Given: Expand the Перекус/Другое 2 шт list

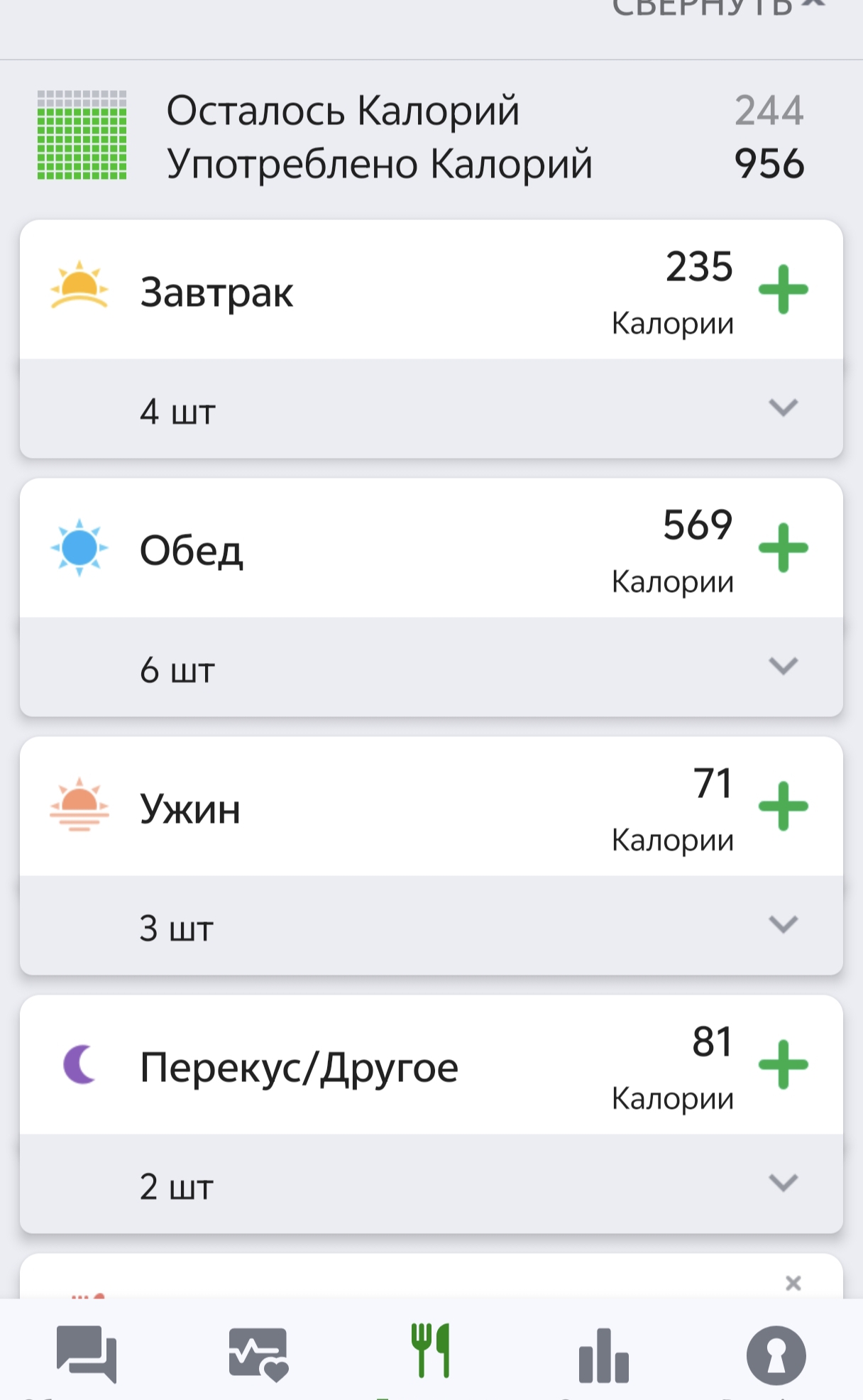Looking at the screenshot, I should coord(783,1183).
